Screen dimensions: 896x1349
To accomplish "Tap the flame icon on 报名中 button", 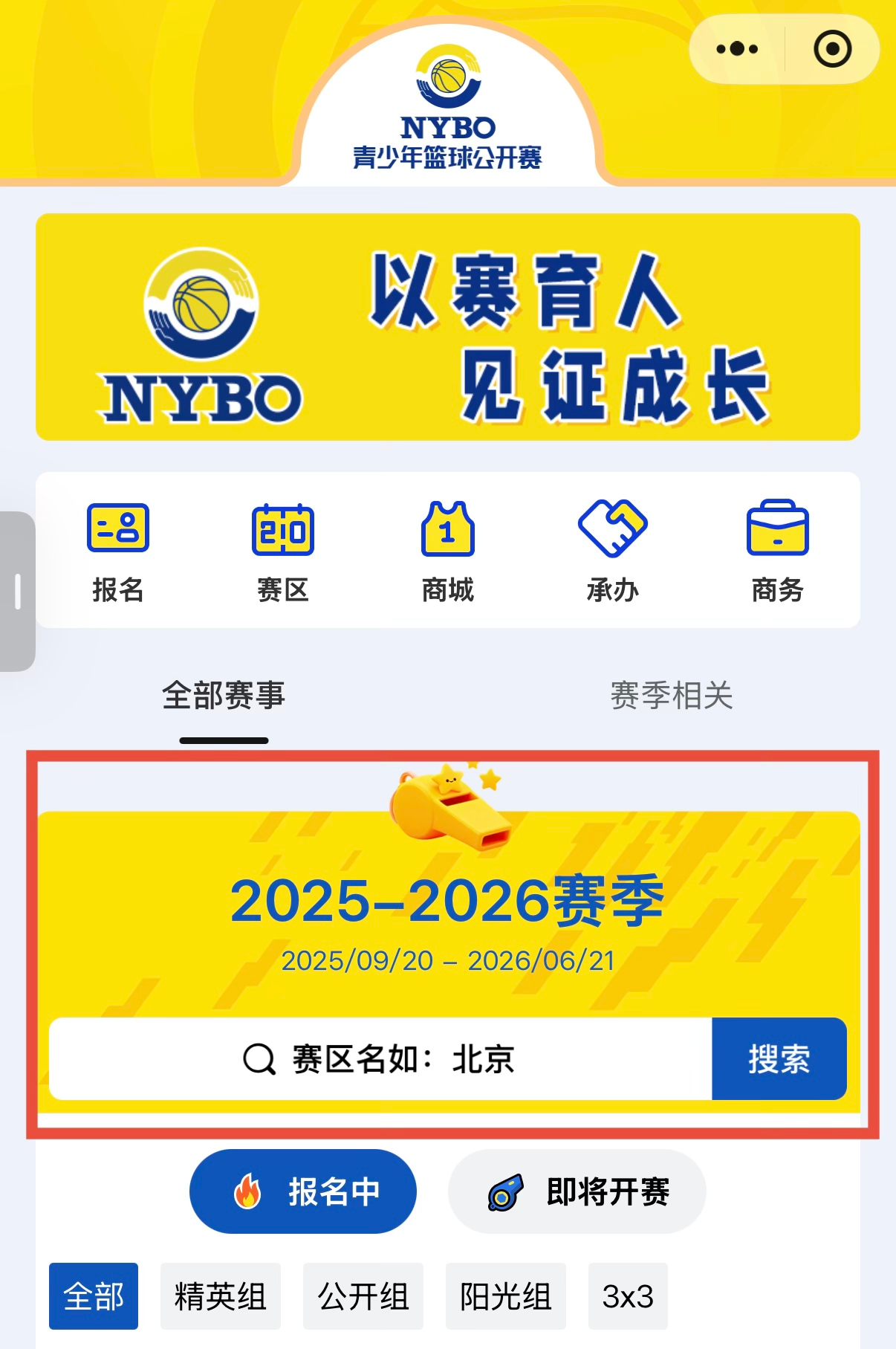I will click(248, 1191).
